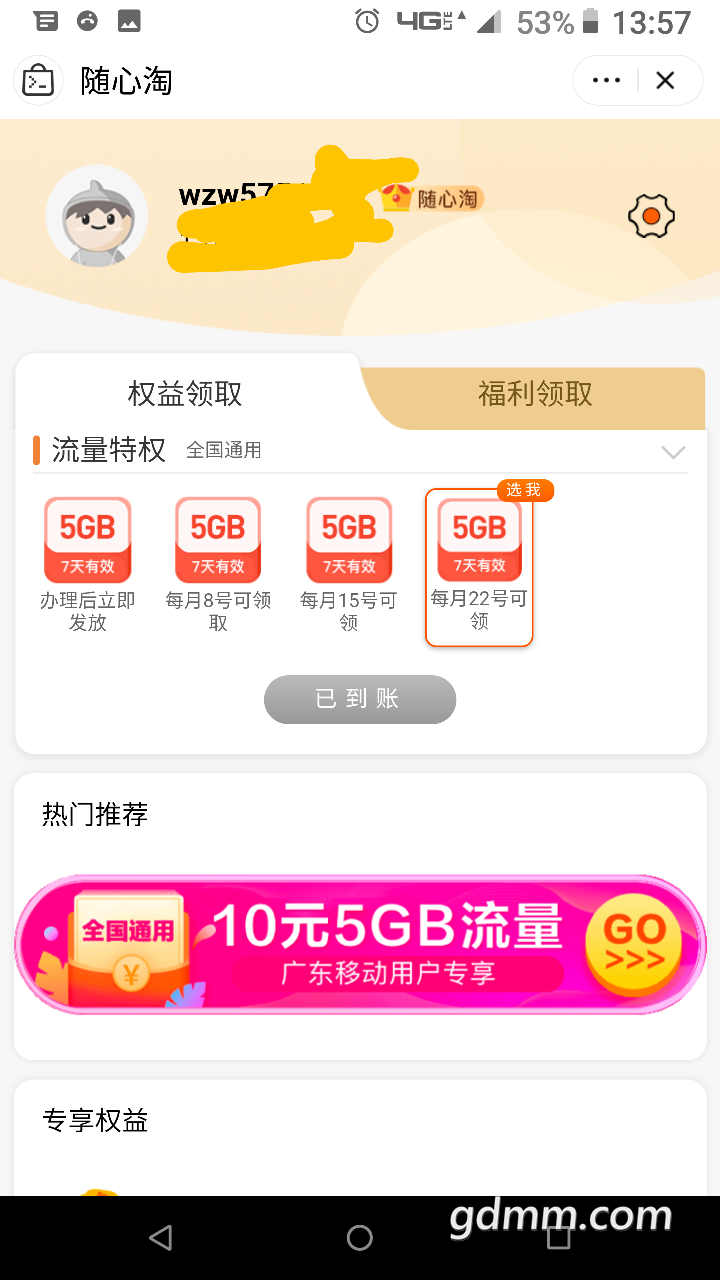Tap the 已到账 button
Viewport: 720px width, 1280px height.
[360, 699]
